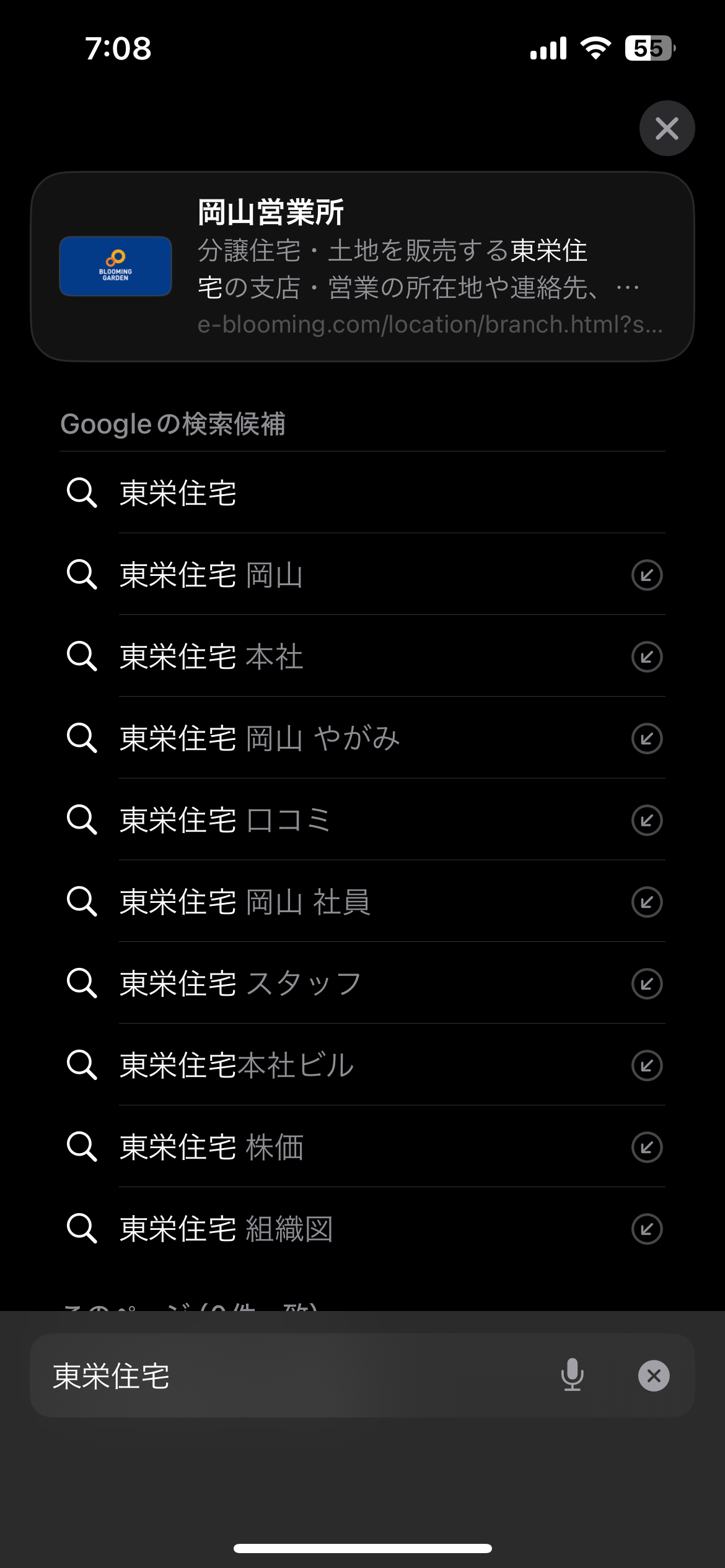Start voice input with the microphone
This screenshot has height=1568, width=725.
point(572,1375)
